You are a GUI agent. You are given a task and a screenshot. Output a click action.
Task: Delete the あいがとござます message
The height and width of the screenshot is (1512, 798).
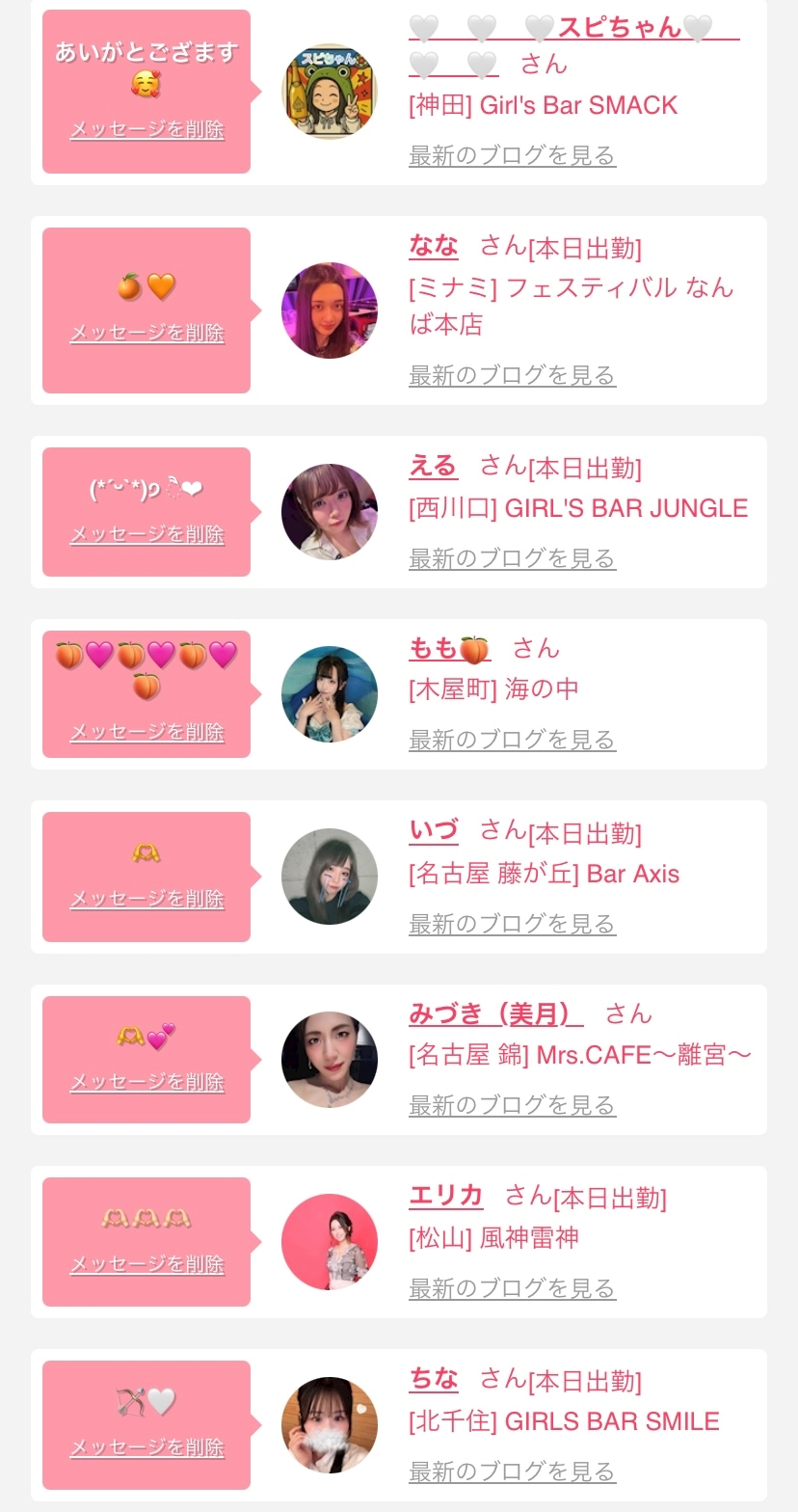pos(146,130)
